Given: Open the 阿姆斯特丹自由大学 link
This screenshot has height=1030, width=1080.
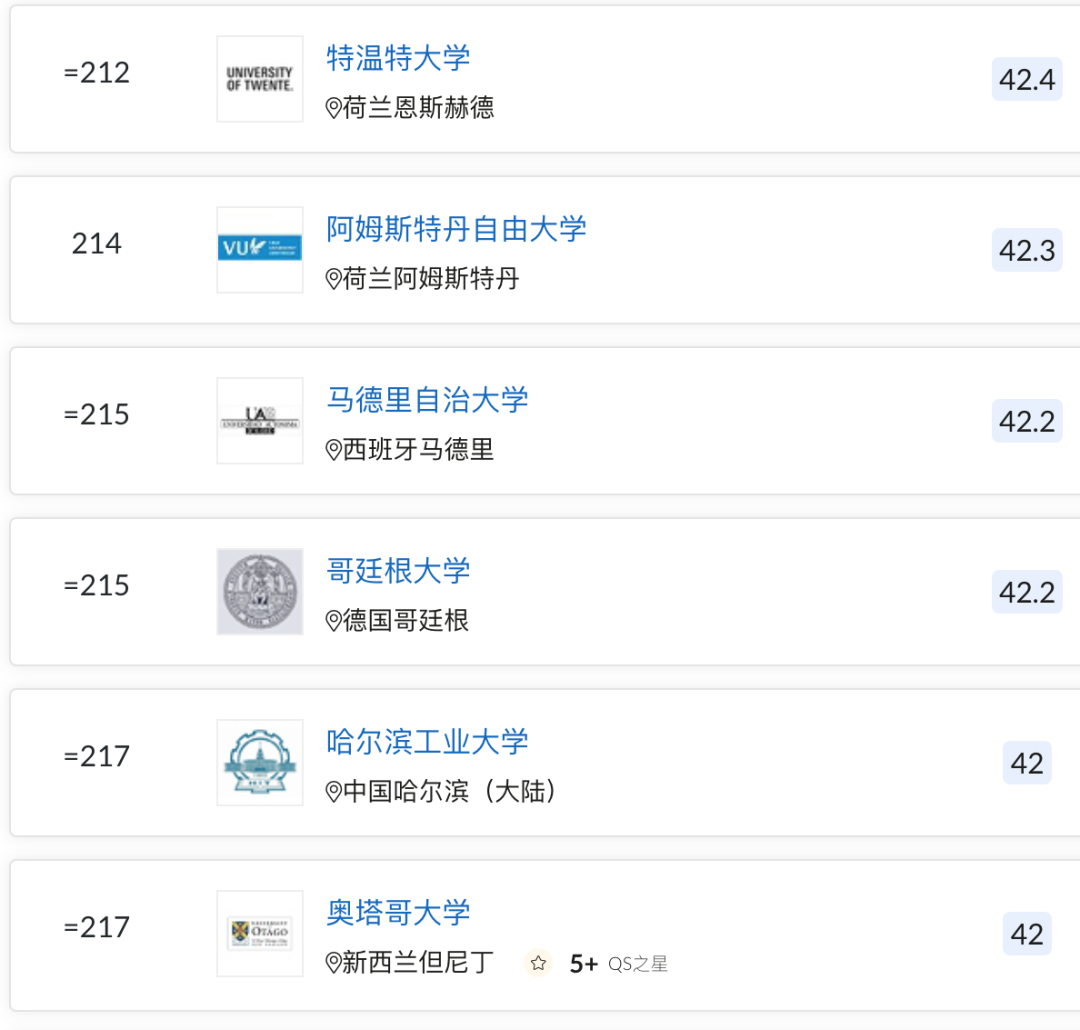Looking at the screenshot, I should 456,229.
